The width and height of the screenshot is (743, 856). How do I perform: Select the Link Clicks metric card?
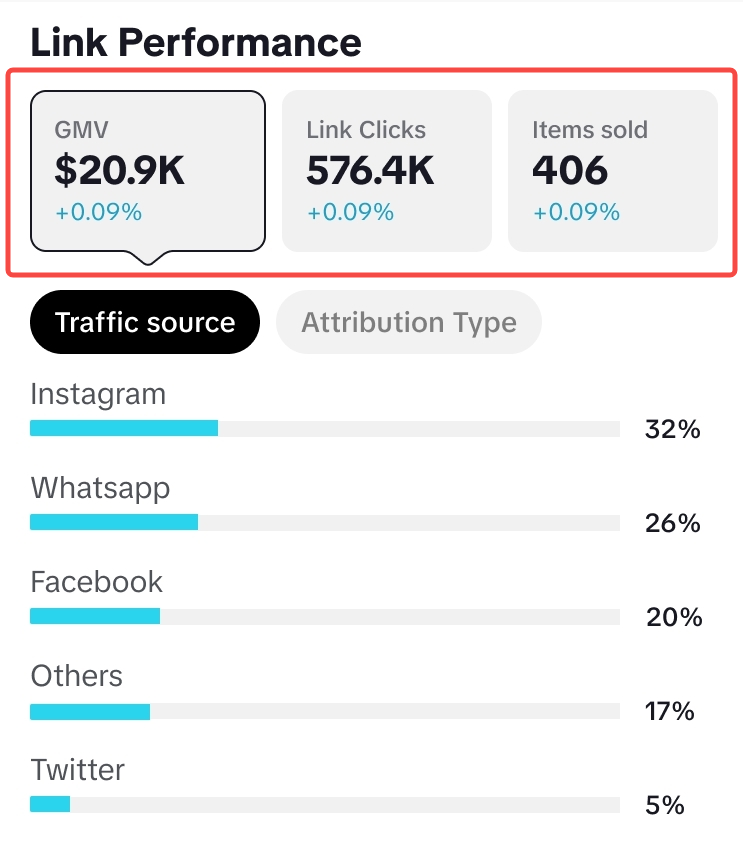point(386,170)
